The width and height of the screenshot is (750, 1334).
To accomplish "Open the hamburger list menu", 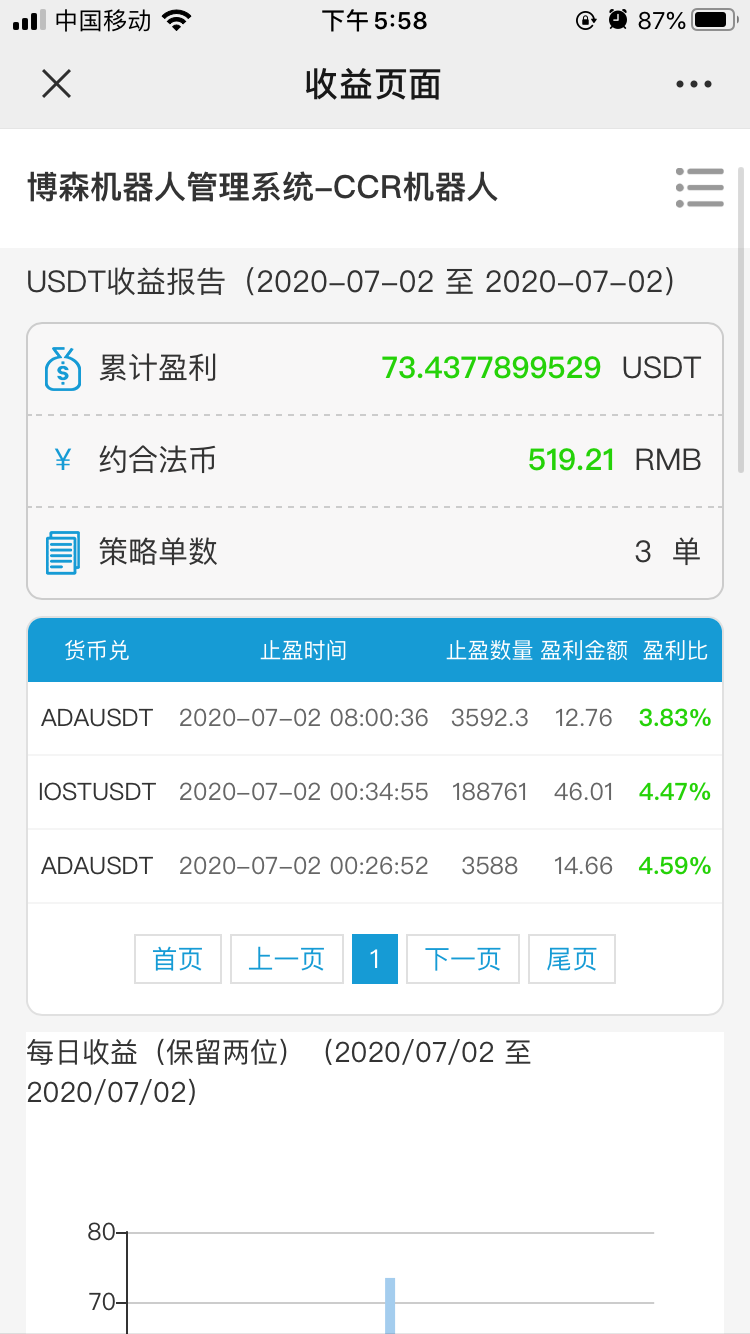I will coord(699,187).
